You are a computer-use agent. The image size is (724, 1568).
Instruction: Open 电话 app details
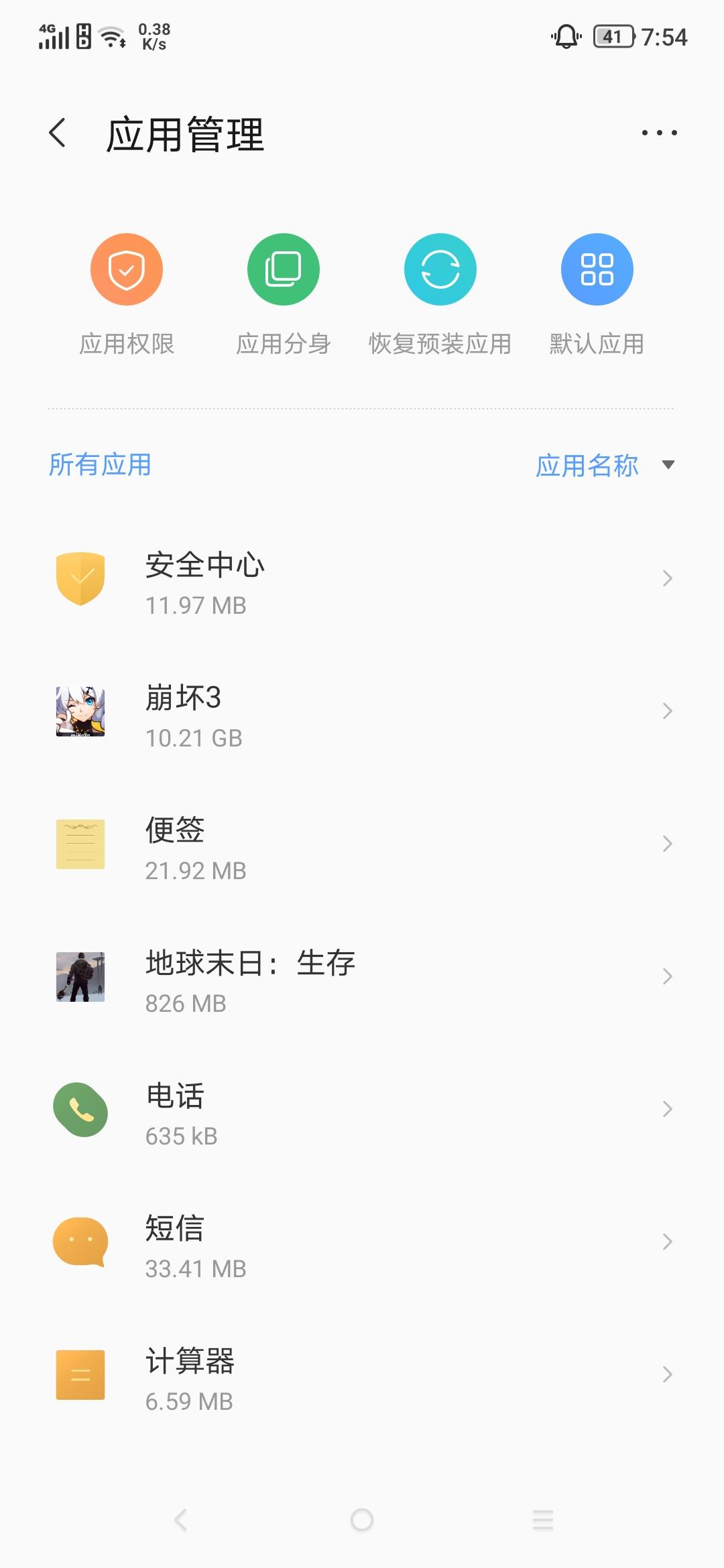362,1110
